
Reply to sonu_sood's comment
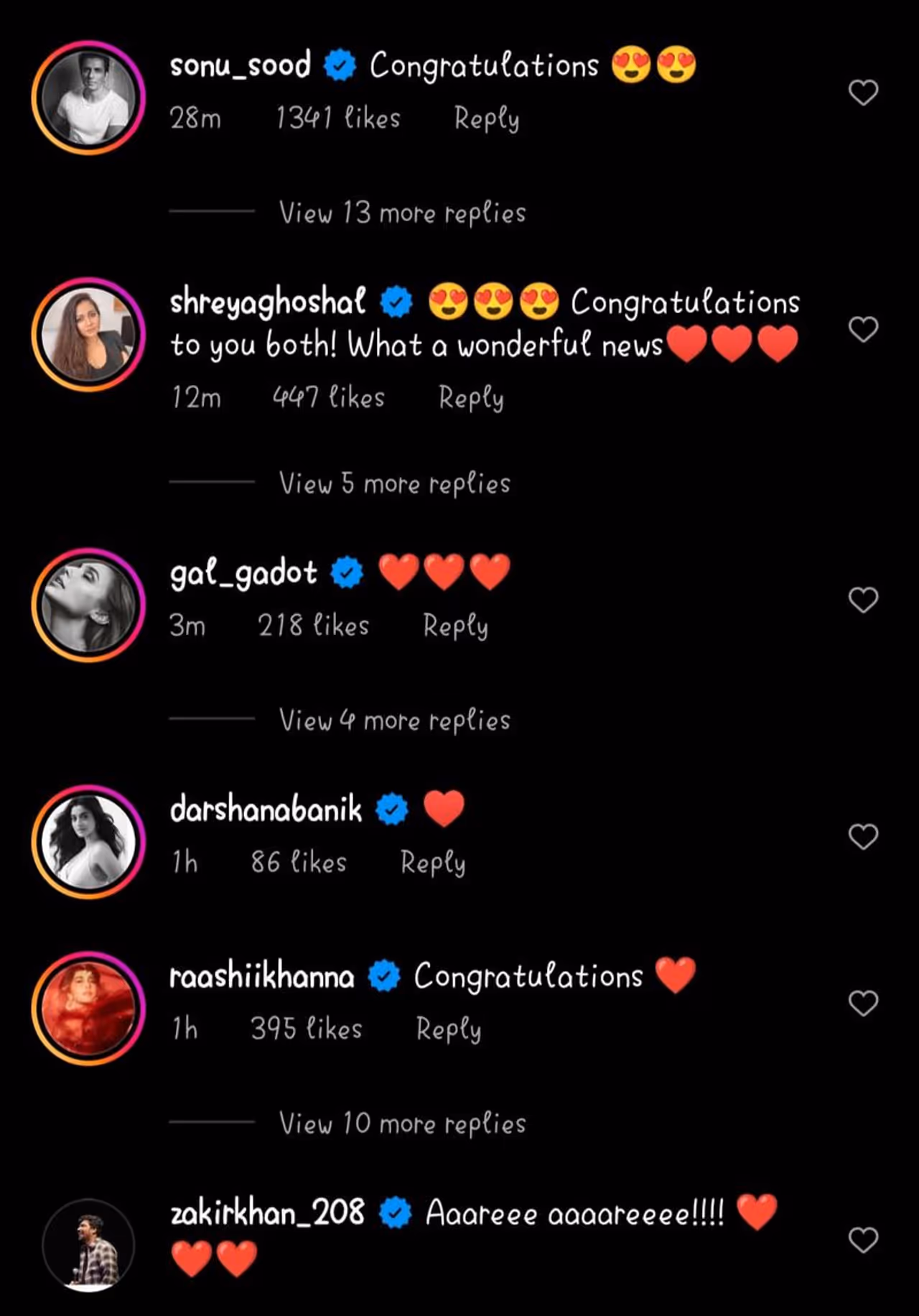[486, 119]
